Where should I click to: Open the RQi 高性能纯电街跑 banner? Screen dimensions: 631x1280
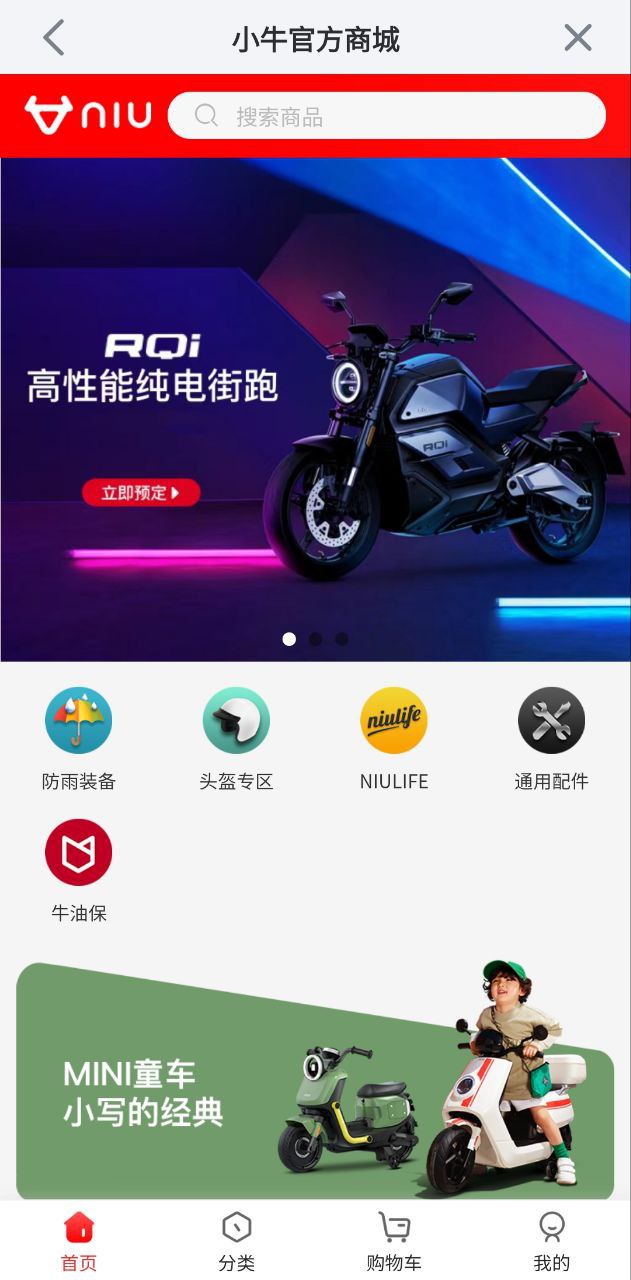(315, 410)
